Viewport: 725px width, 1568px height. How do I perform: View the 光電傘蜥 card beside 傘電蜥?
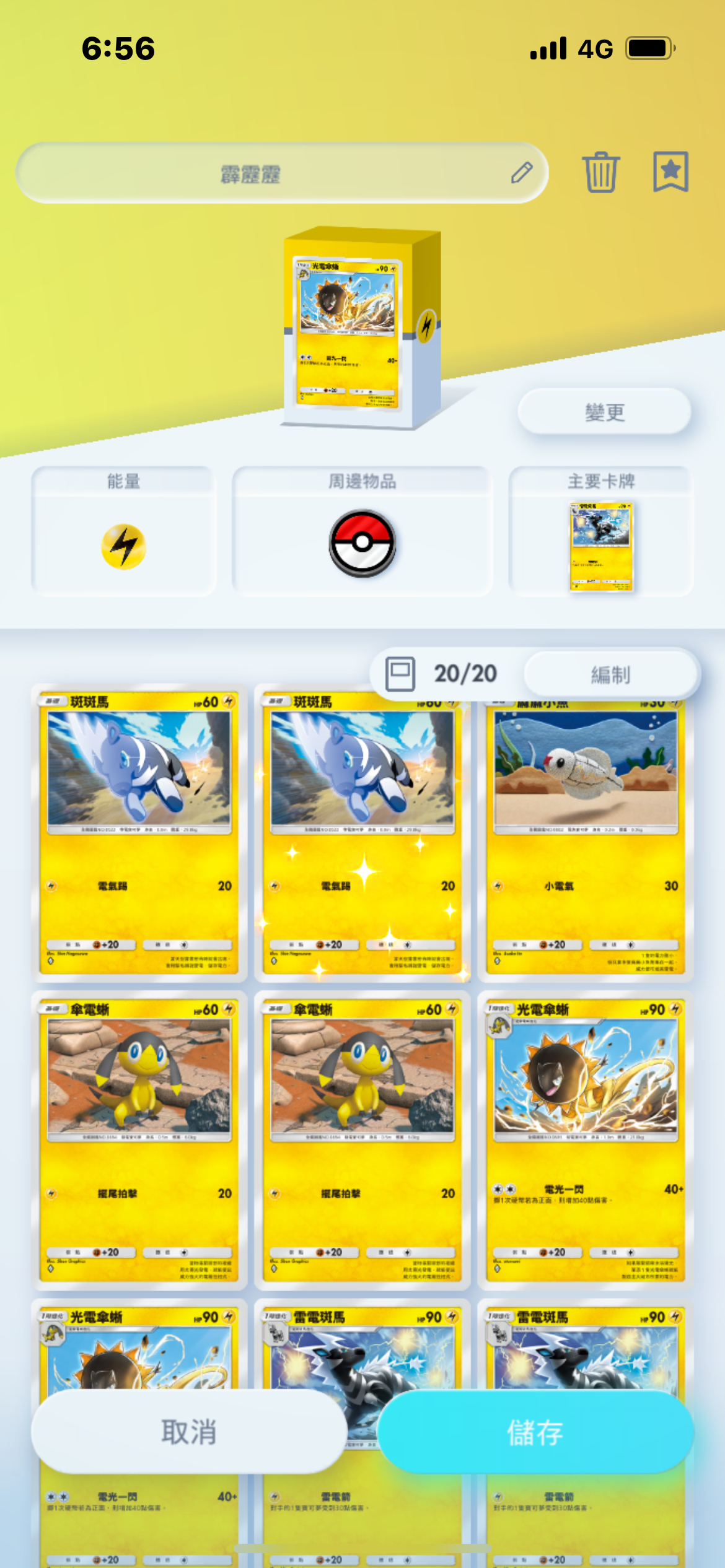(585, 1139)
